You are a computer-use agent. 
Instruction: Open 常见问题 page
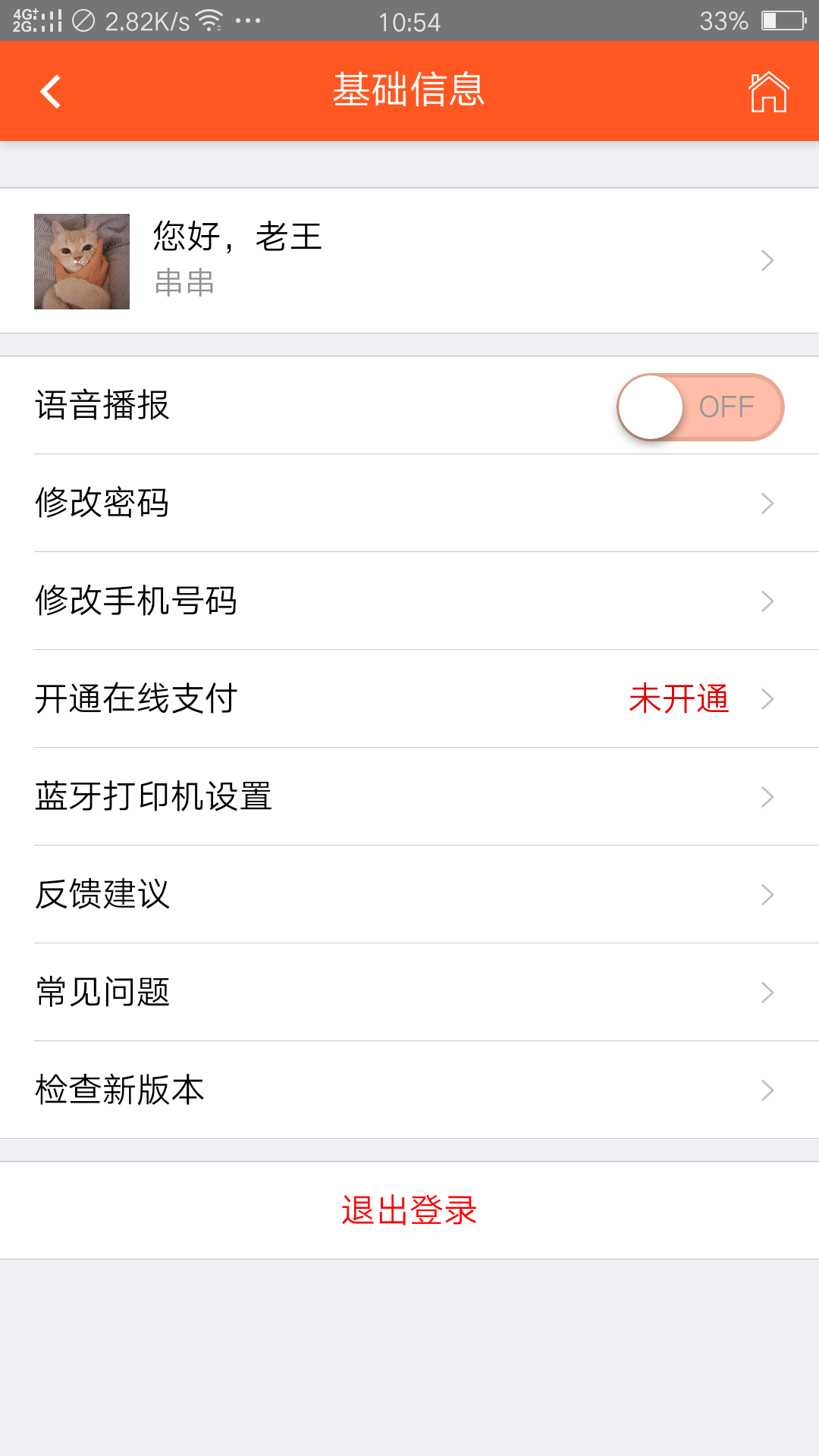click(x=409, y=992)
